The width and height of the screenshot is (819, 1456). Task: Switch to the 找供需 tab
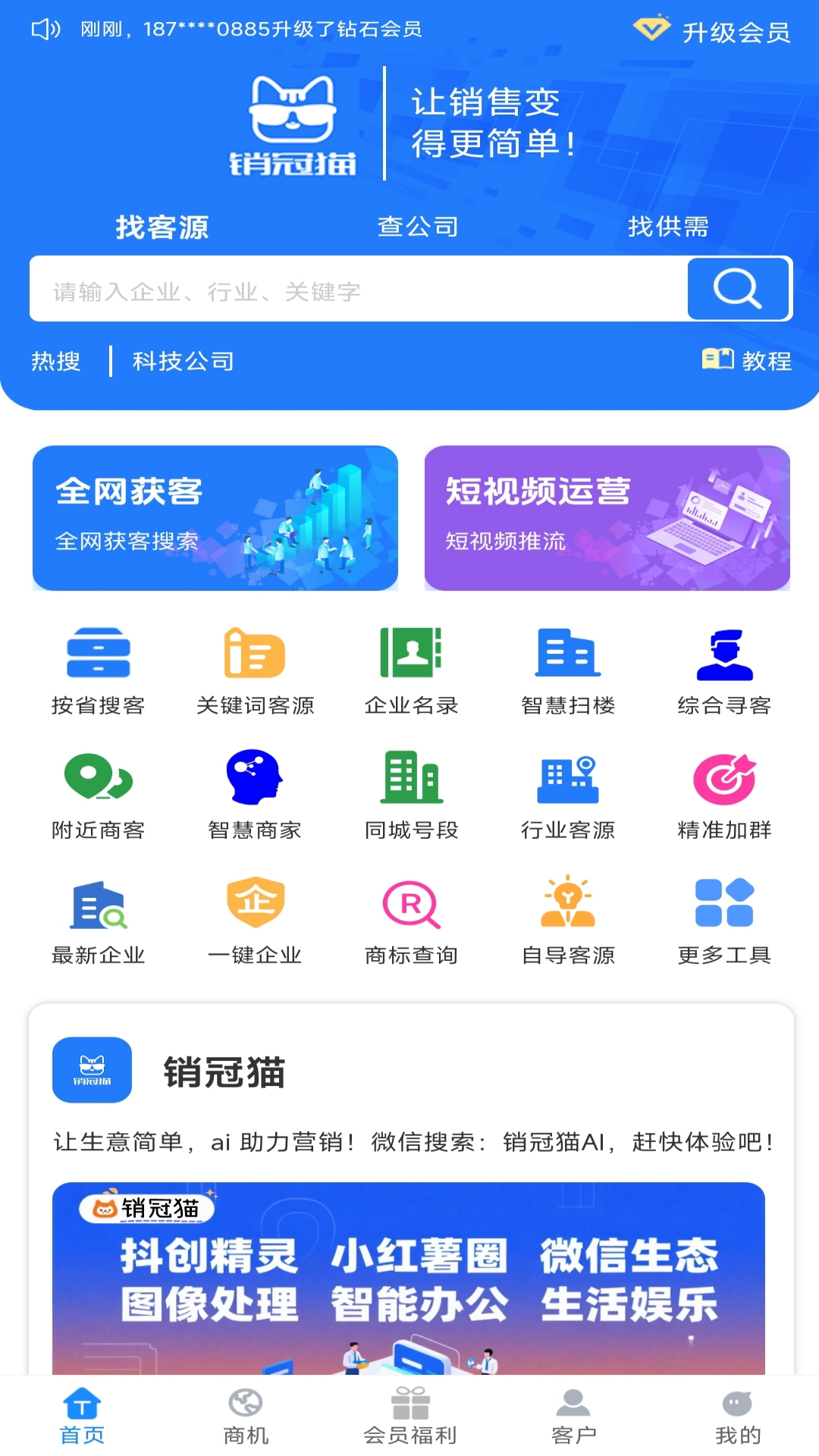668,226
